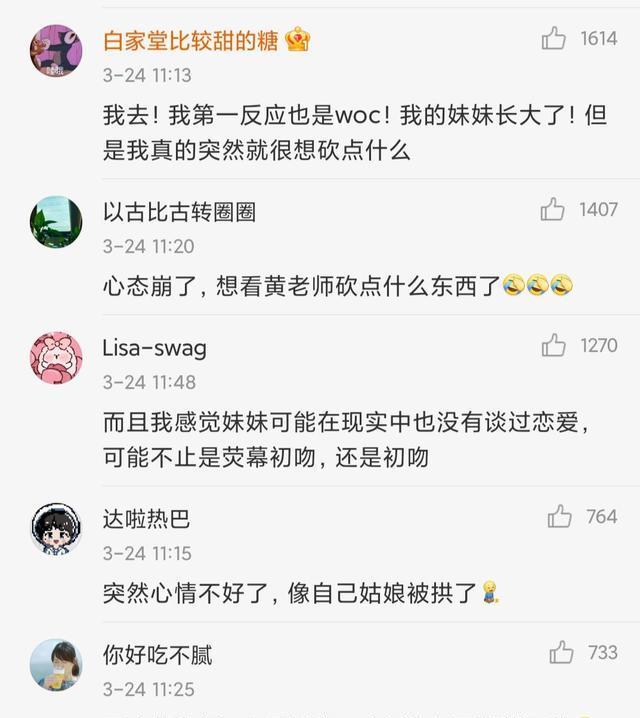
Task: Open 达啦热巴's profile avatar
Action: (x=56, y=529)
